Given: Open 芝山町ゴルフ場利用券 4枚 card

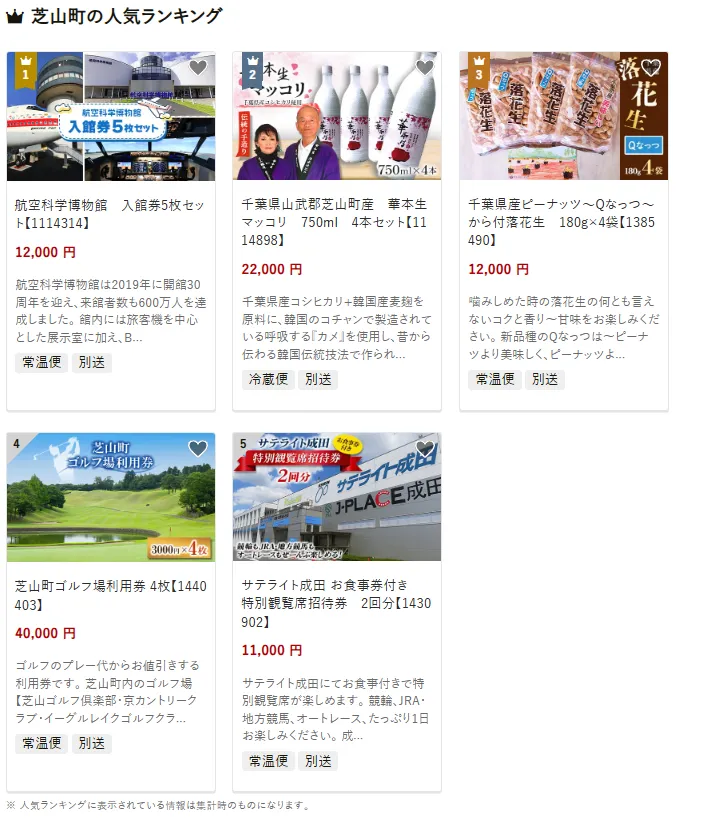Looking at the screenshot, I should click(x=110, y=594).
